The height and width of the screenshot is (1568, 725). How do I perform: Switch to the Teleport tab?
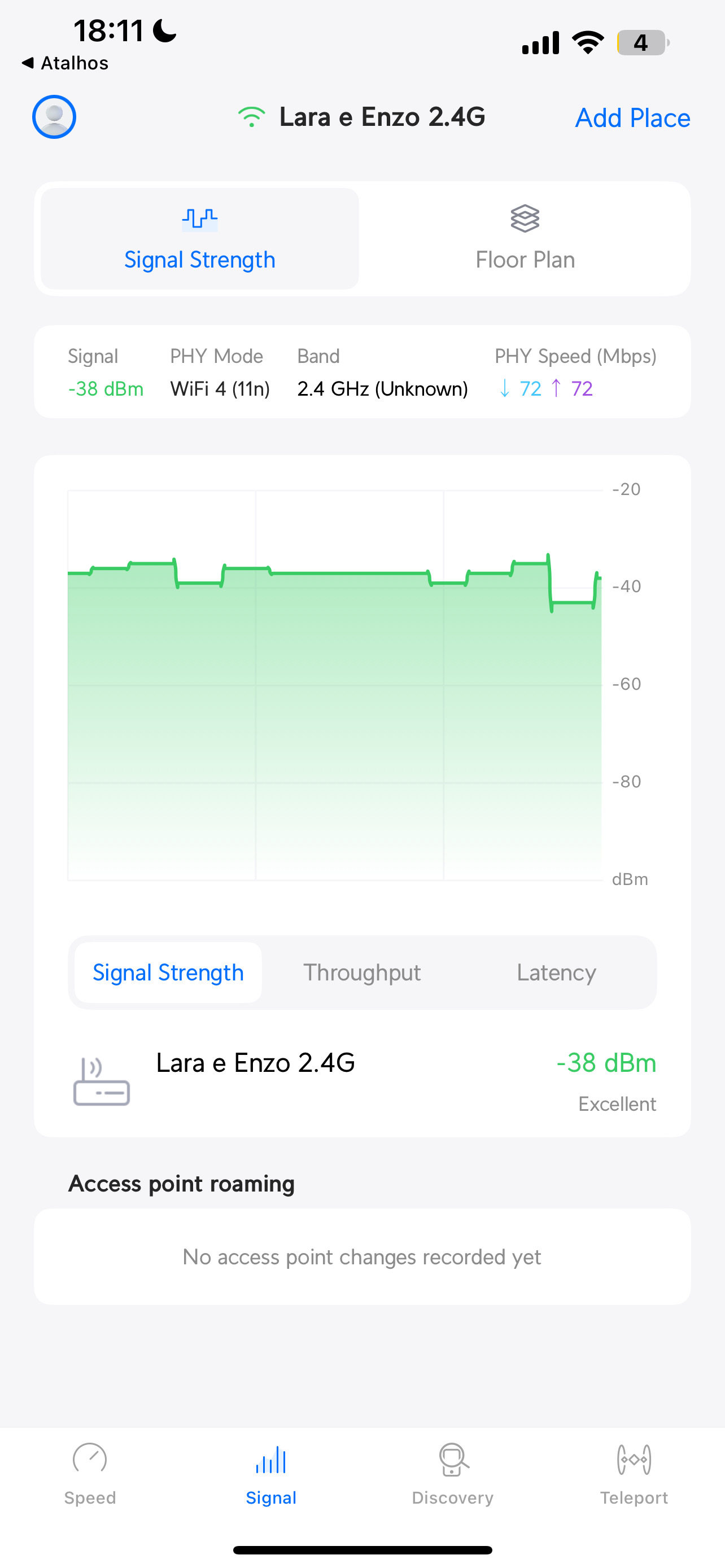pos(634,1473)
